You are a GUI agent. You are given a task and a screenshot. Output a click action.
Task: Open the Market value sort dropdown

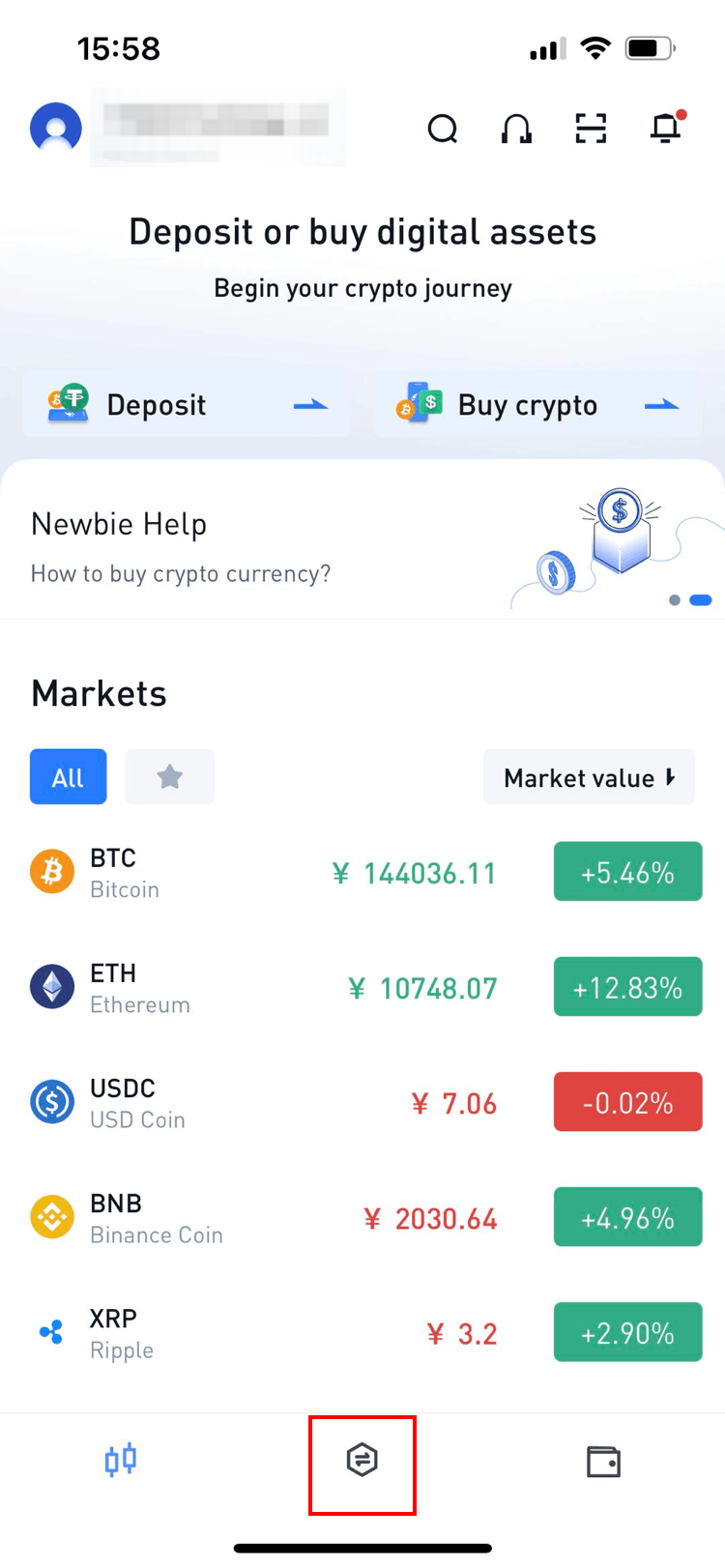click(x=589, y=777)
